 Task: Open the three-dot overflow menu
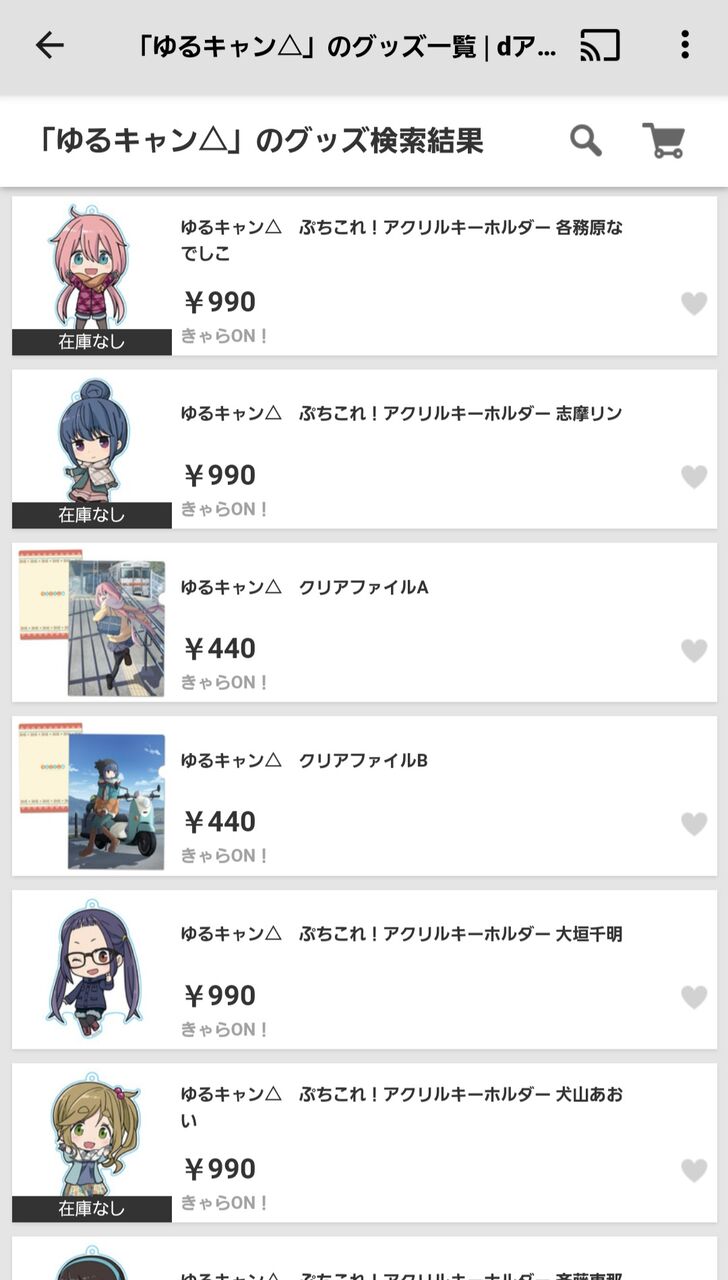(684, 45)
